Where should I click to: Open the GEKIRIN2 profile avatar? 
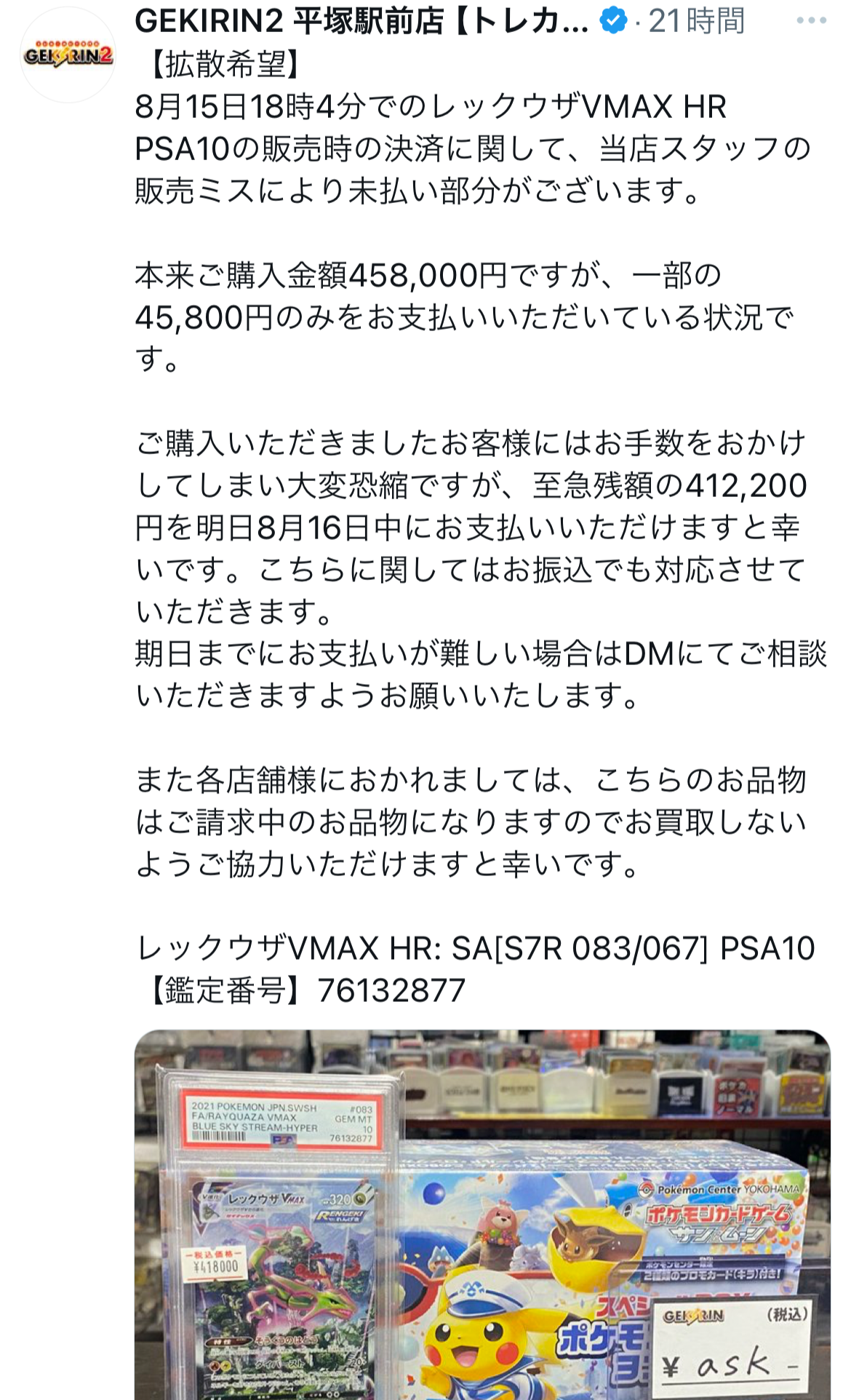pyautogui.click(x=68, y=55)
